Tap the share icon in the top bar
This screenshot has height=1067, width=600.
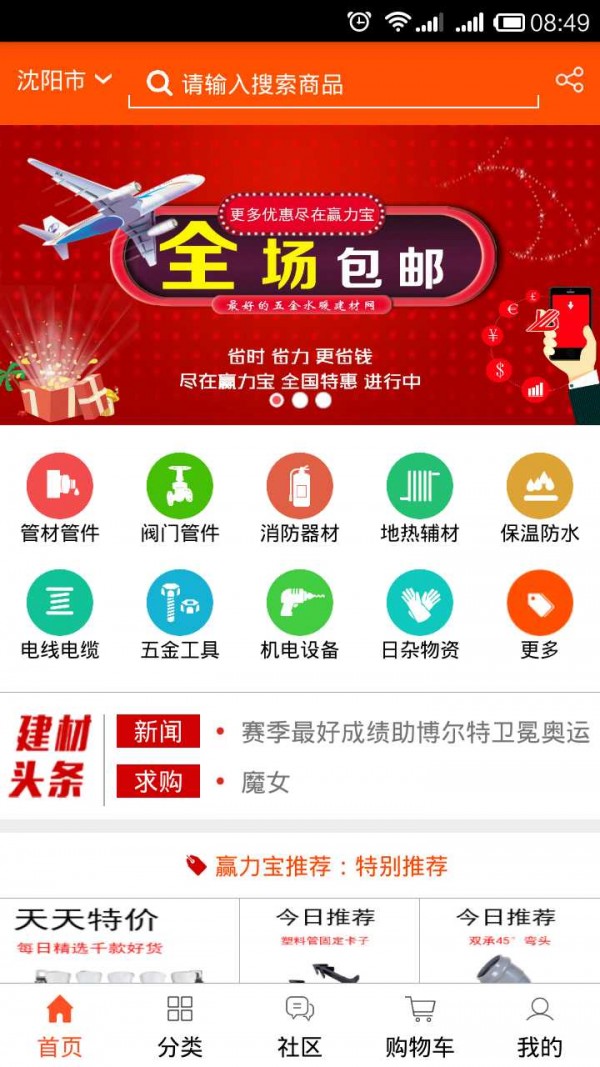(x=569, y=81)
